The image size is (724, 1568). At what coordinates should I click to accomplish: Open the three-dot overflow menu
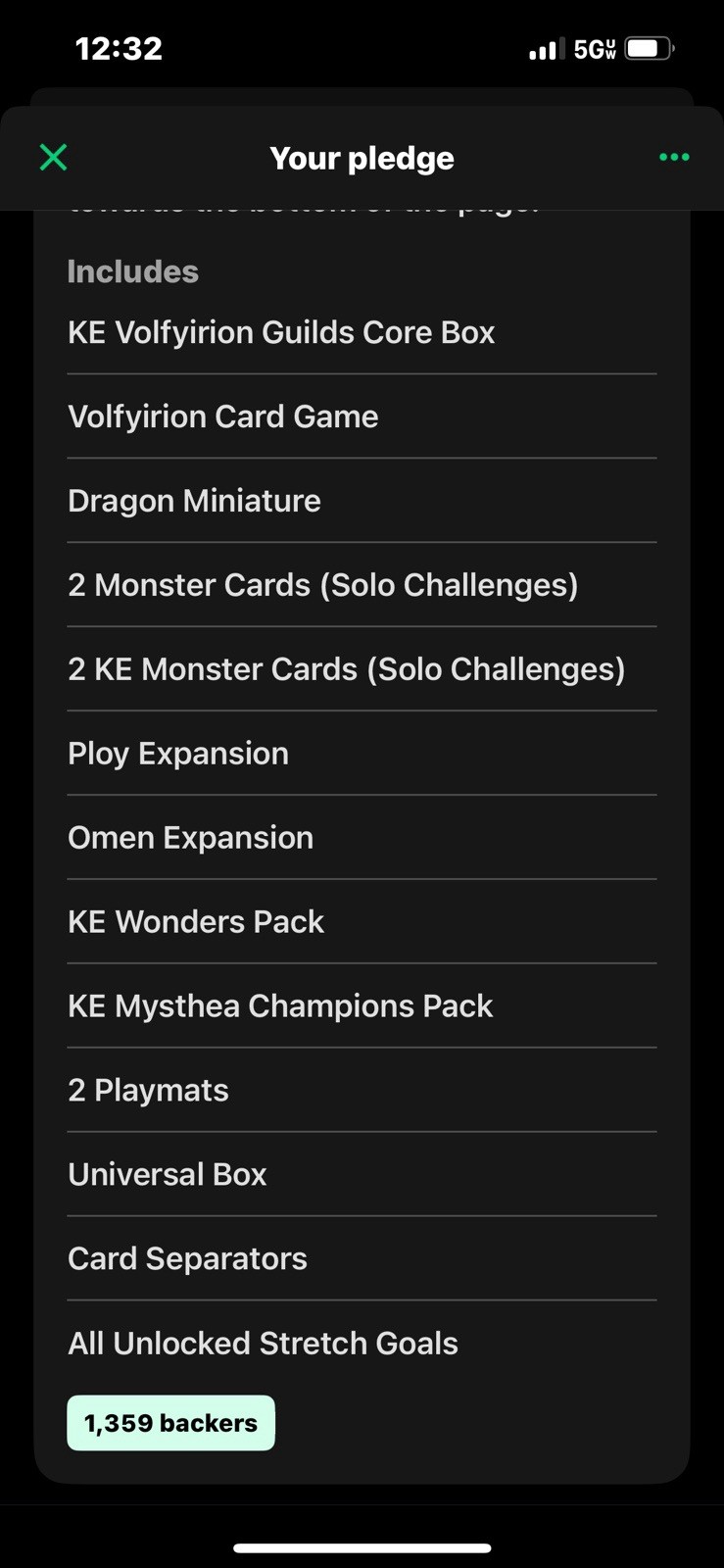tap(674, 157)
